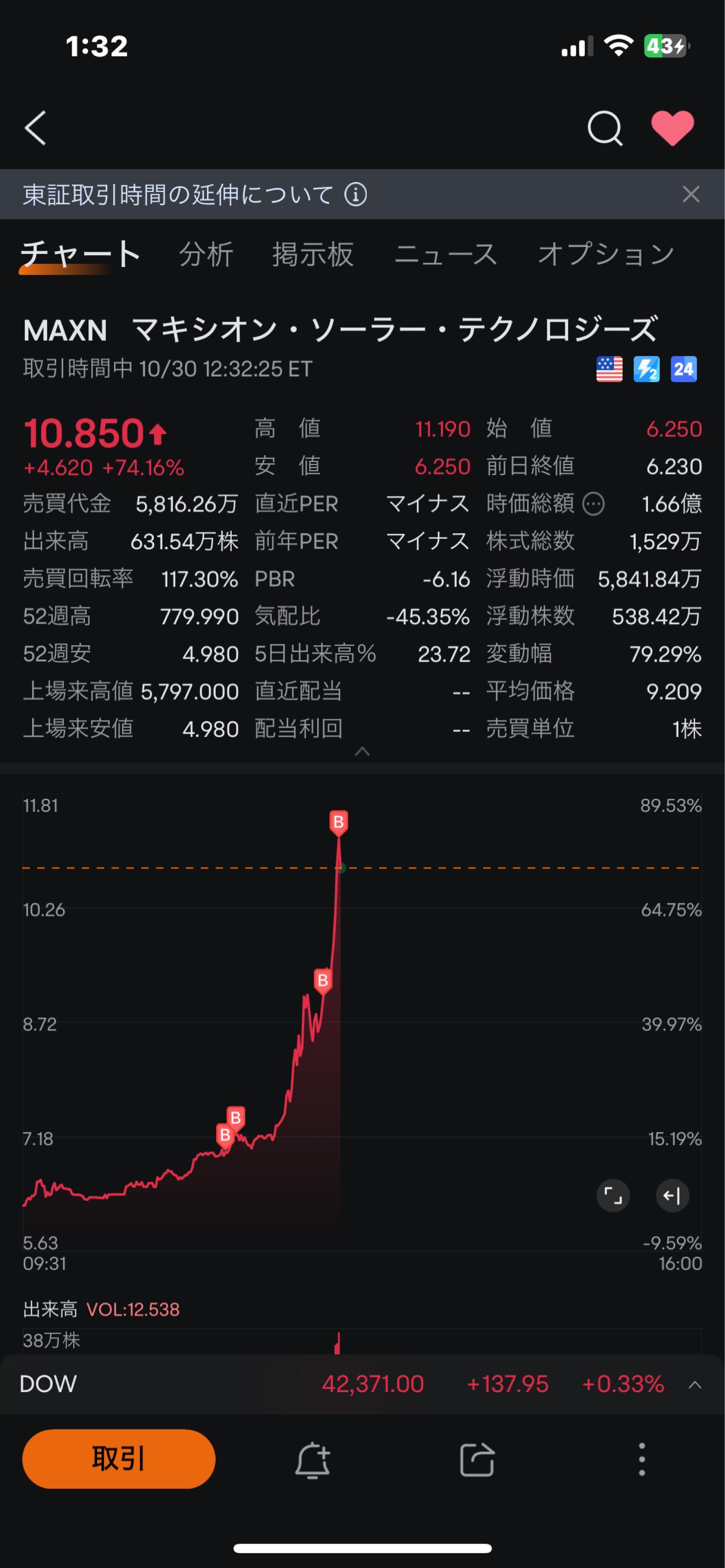Jump the chart to the latest position
This screenshot has width=725, height=1568.
click(x=672, y=1196)
